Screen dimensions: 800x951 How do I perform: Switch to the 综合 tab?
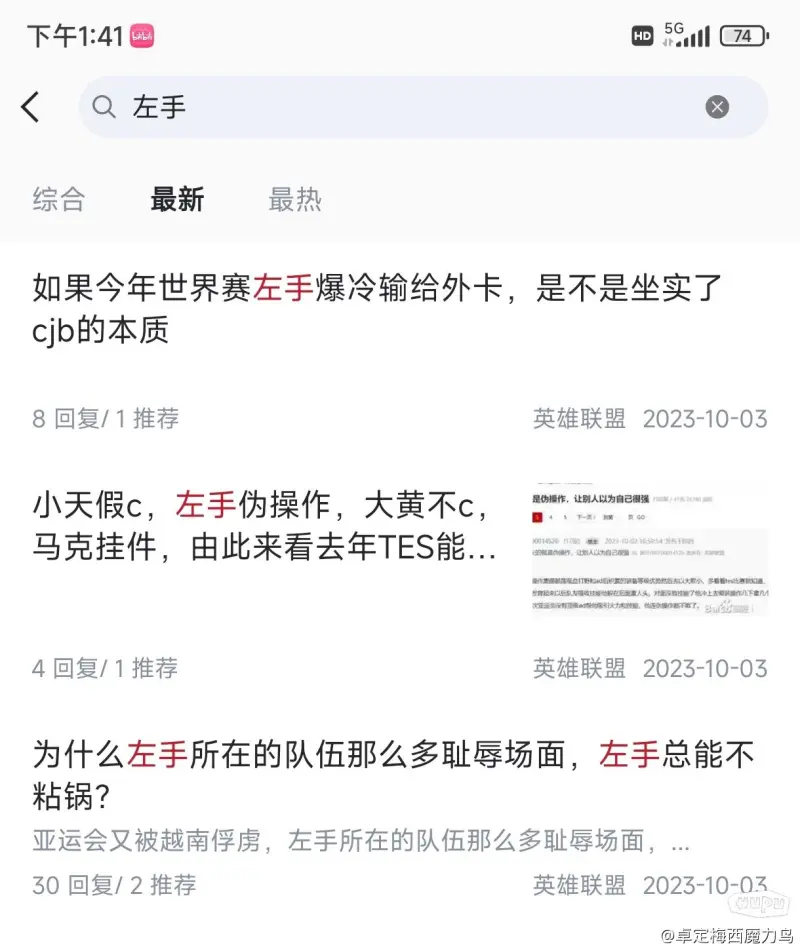tap(59, 199)
